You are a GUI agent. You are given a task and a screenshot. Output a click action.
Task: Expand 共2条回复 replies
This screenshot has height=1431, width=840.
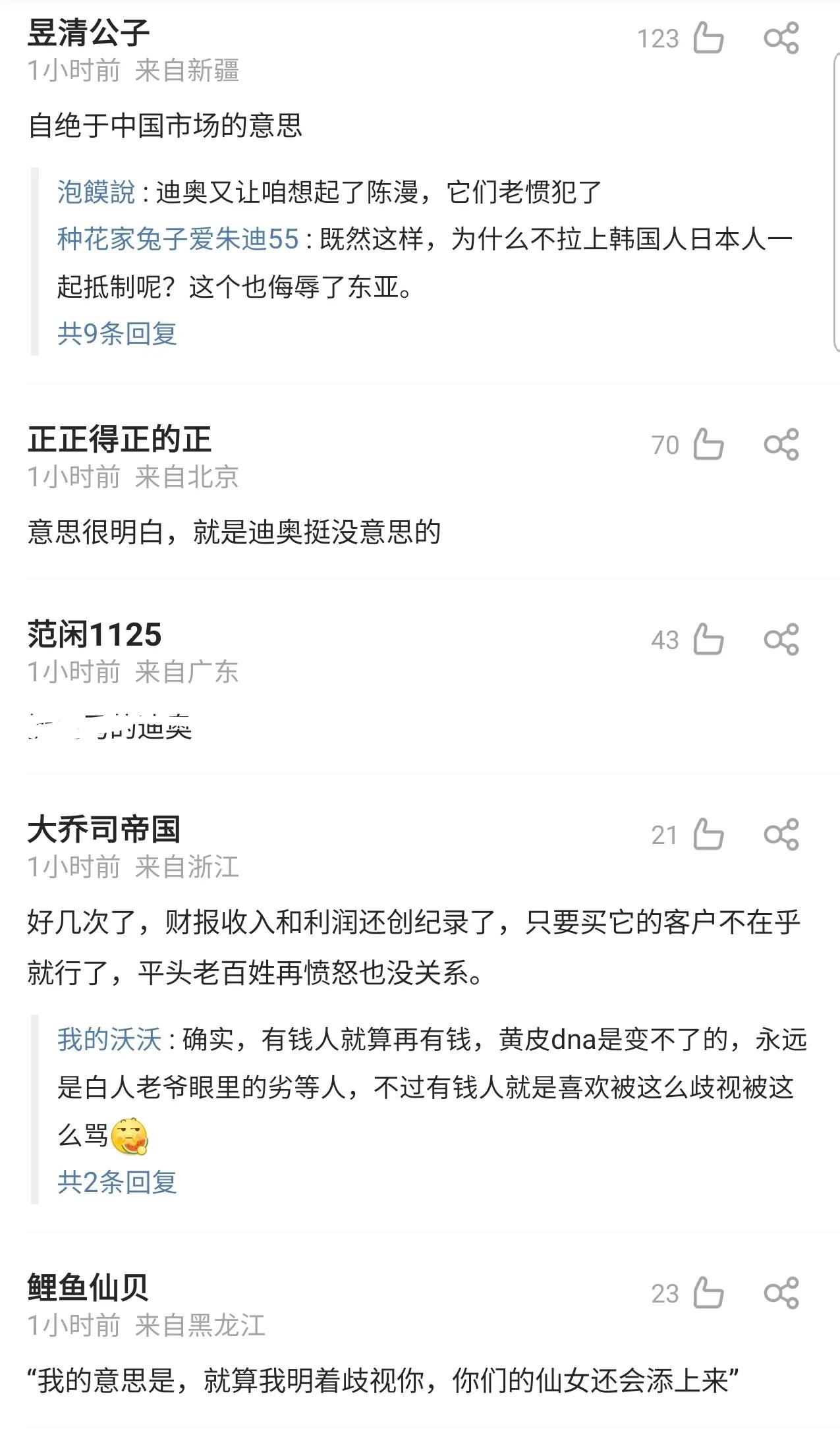[117, 1182]
